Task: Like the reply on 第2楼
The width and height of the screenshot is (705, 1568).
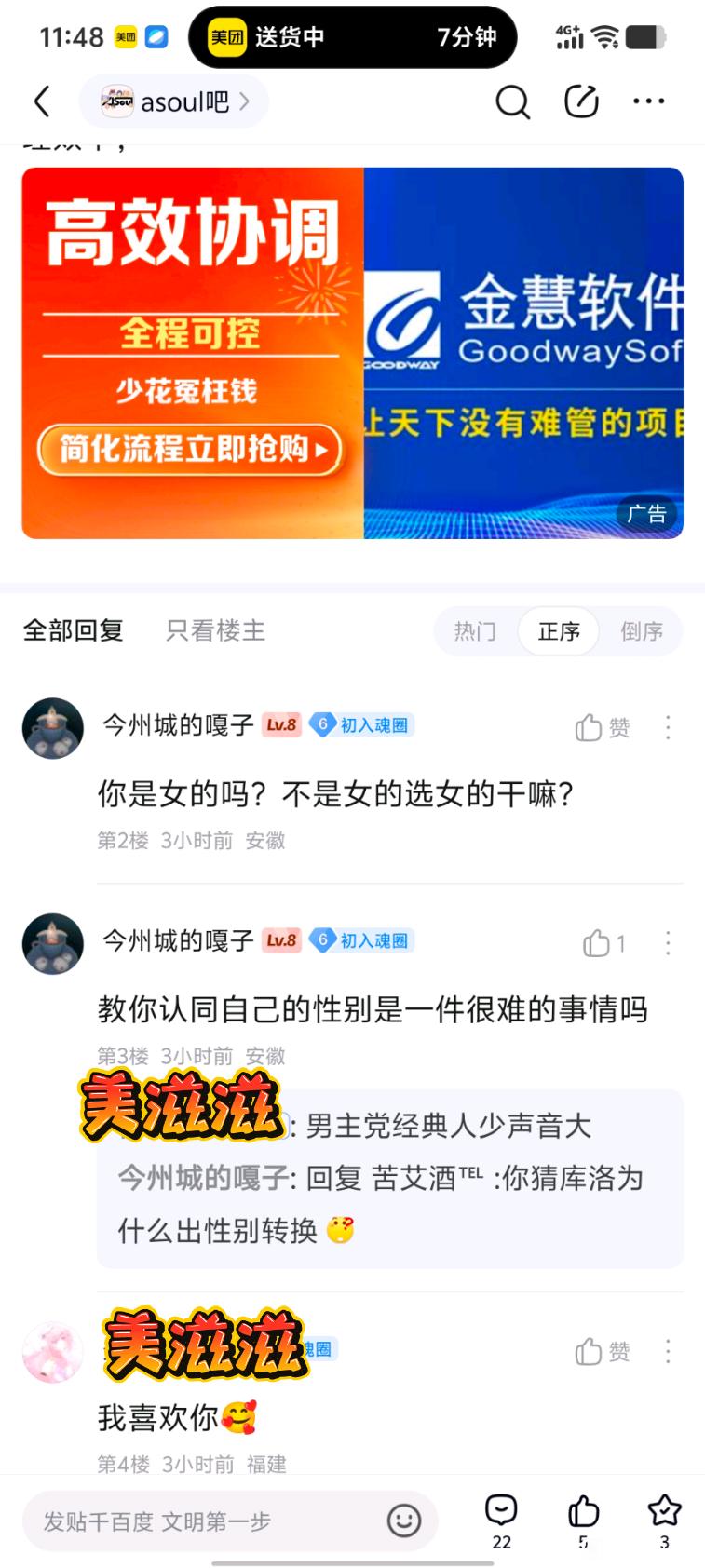Action: [x=602, y=727]
